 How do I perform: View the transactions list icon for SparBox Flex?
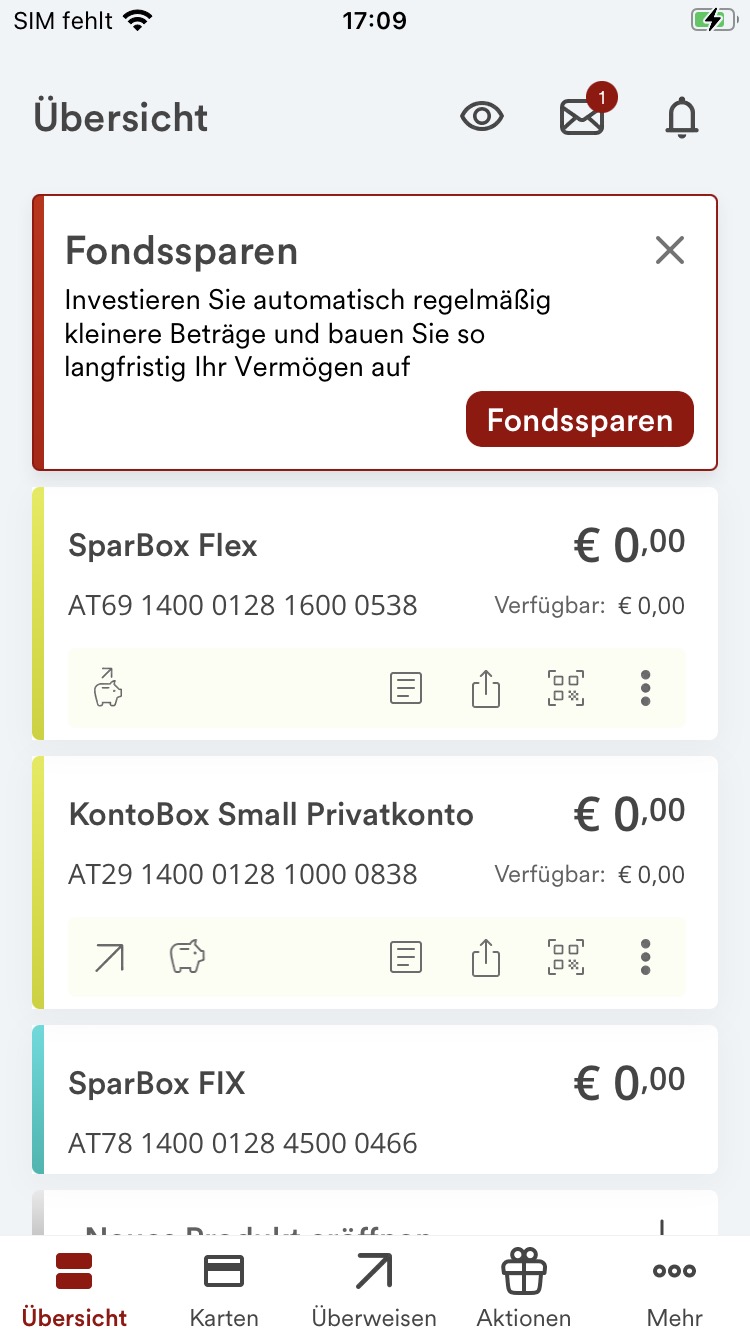(405, 689)
